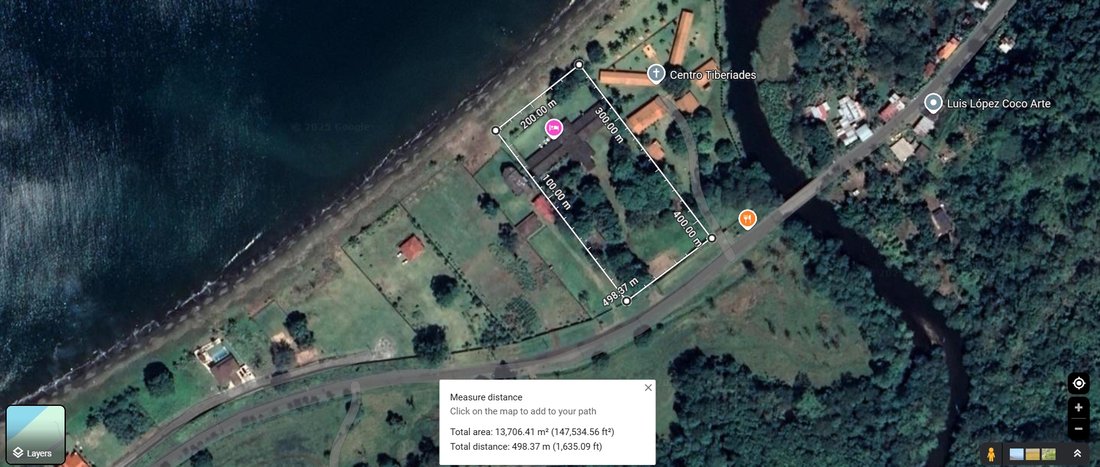Select the pink hotel pin
The width and height of the screenshot is (1100, 467).
(553, 128)
